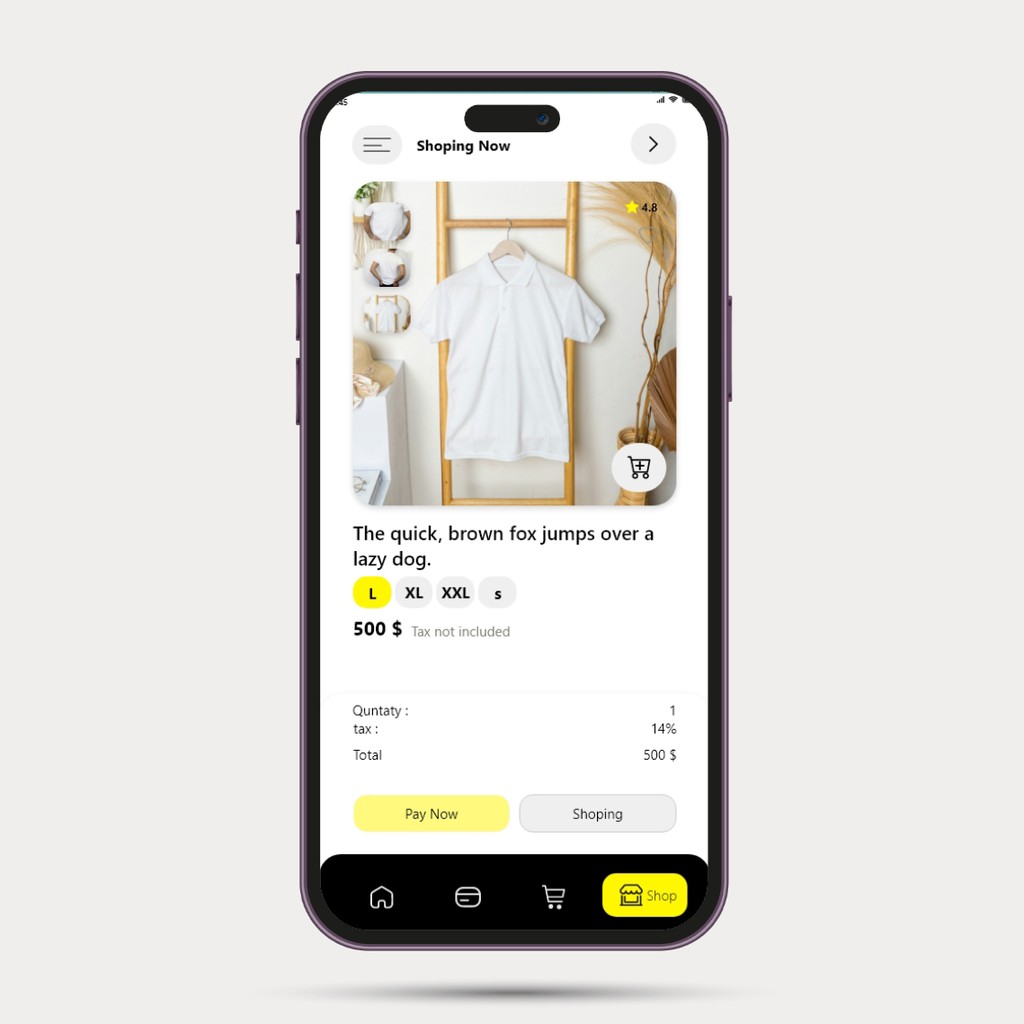Viewport: 1024px width, 1024px height.
Task: Select size L
Action: coord(372,593)
